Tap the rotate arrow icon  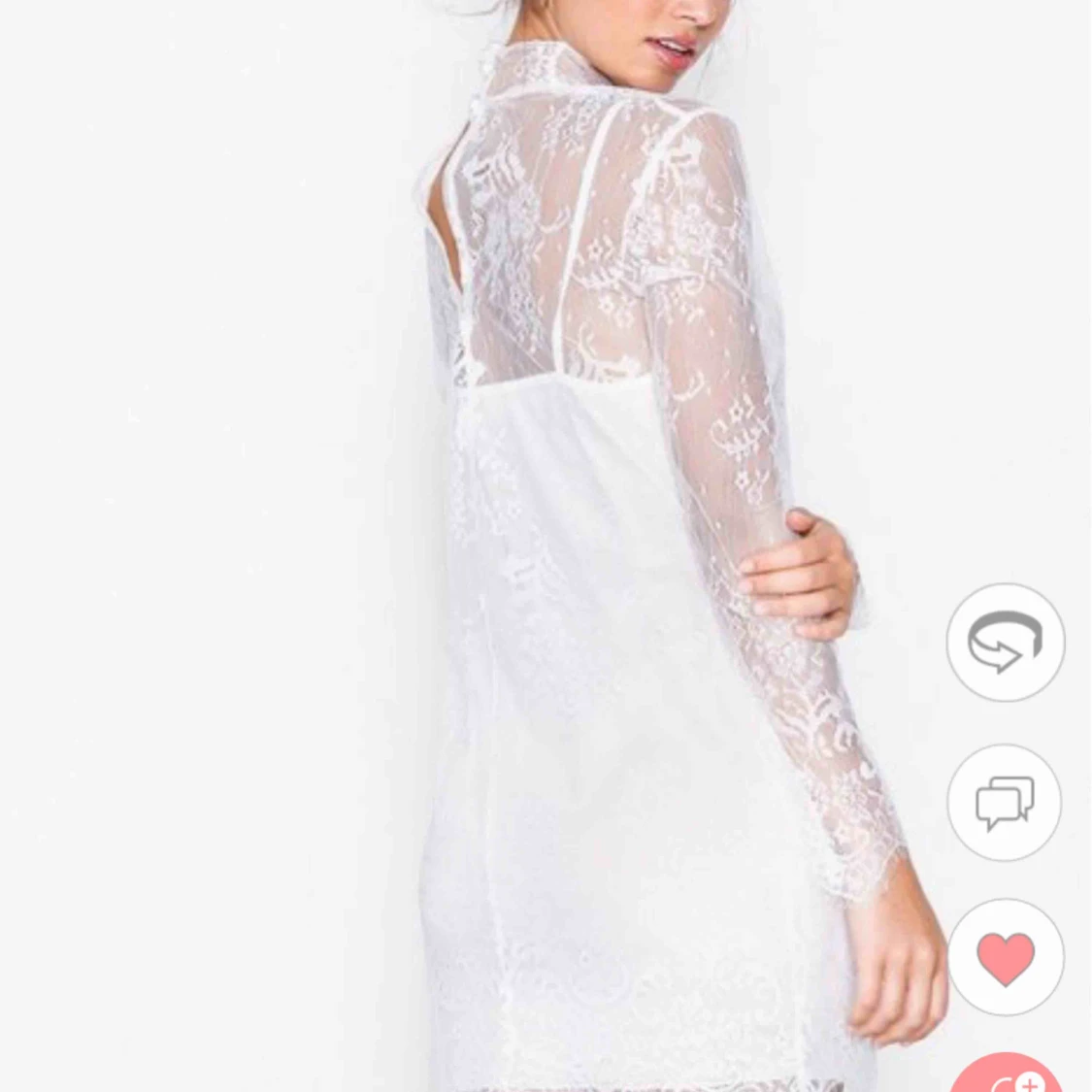1005,642
